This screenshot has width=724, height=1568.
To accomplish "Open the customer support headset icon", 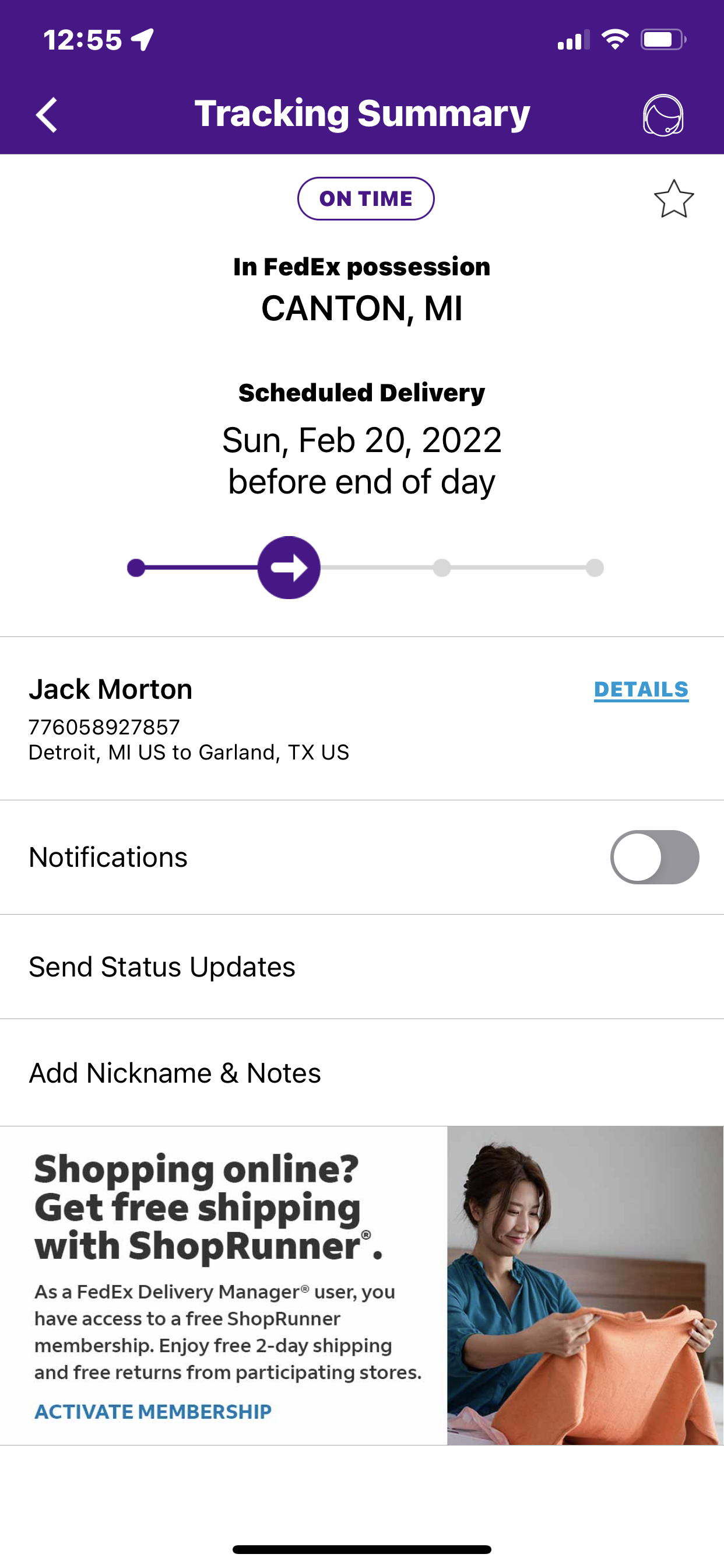I will coord(663,115).
